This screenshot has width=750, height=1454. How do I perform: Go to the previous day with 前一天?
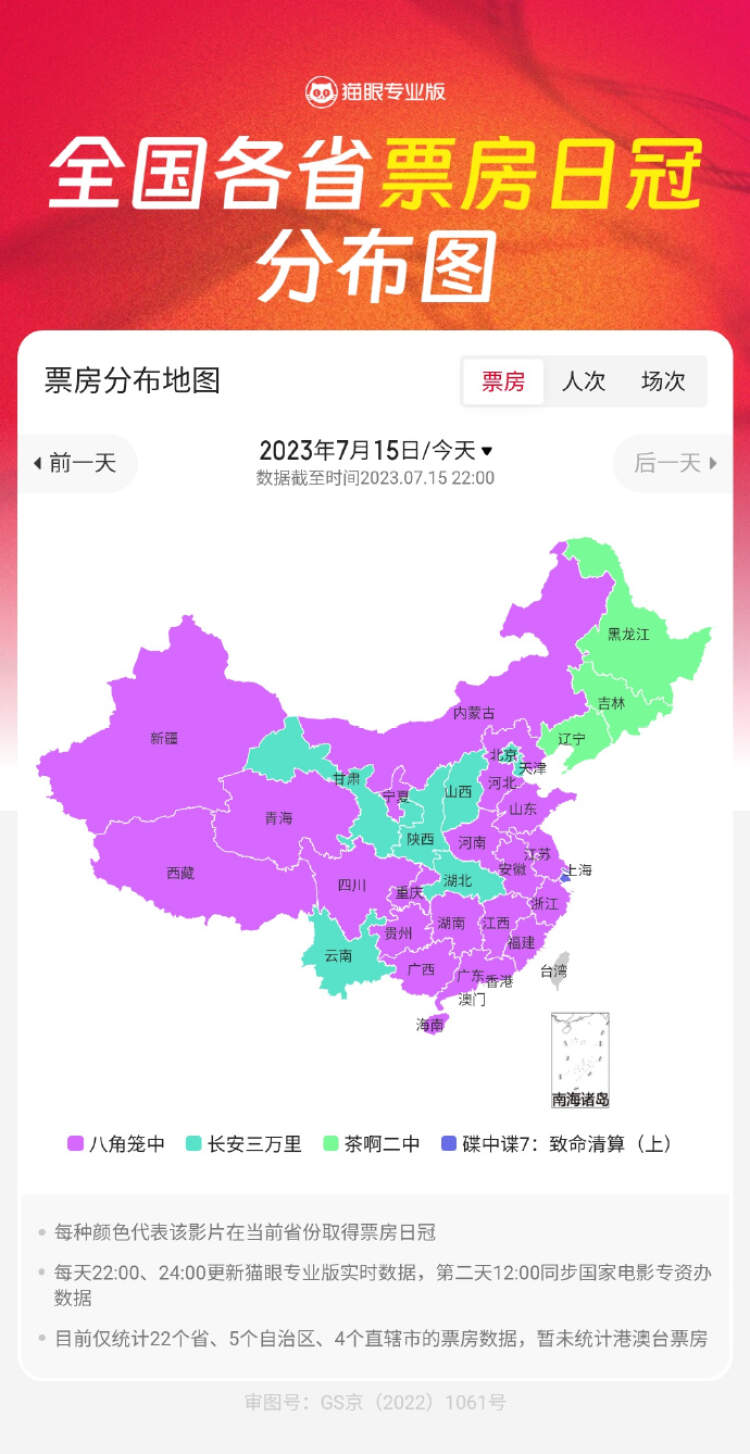[76, 463]
